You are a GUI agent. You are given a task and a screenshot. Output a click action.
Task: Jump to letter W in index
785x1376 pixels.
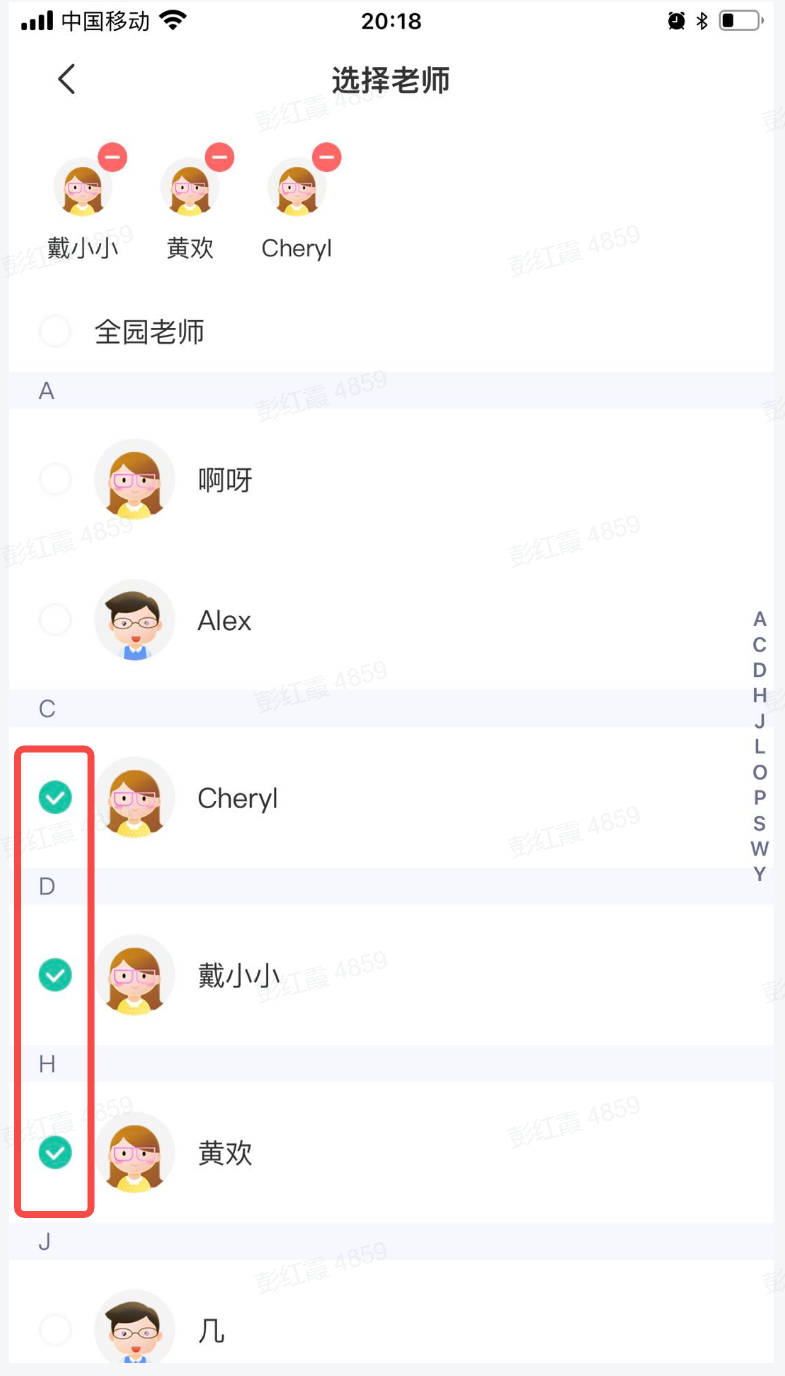click(x=760, y=849)
